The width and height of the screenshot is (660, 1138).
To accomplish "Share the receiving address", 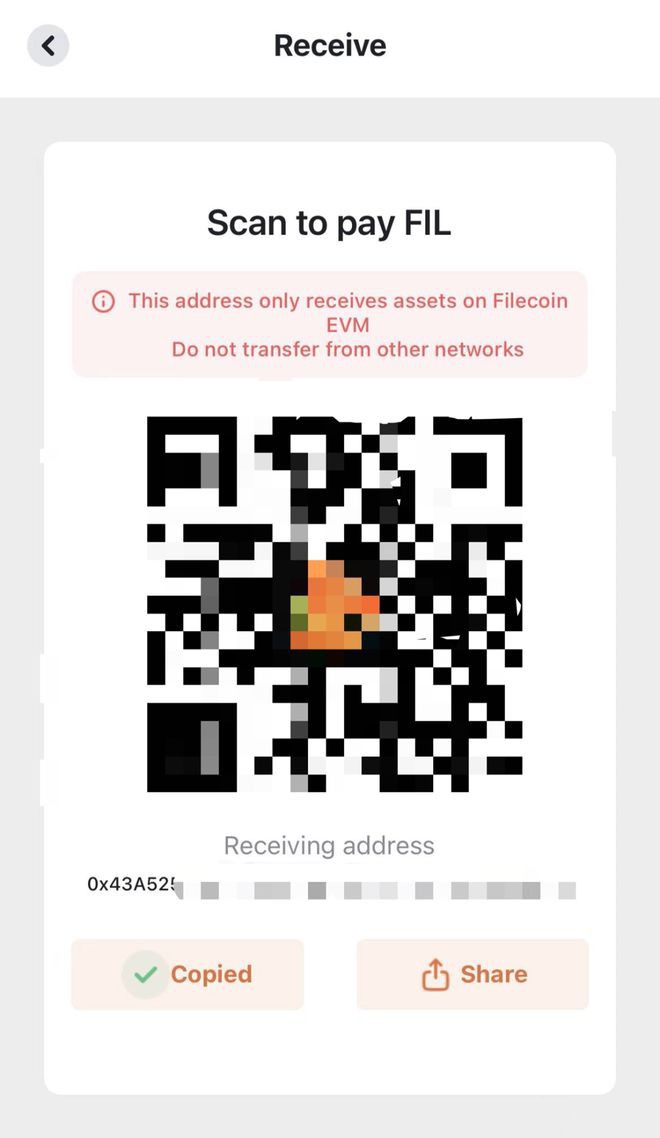I will pyautogui.click(x=472, y=974).
